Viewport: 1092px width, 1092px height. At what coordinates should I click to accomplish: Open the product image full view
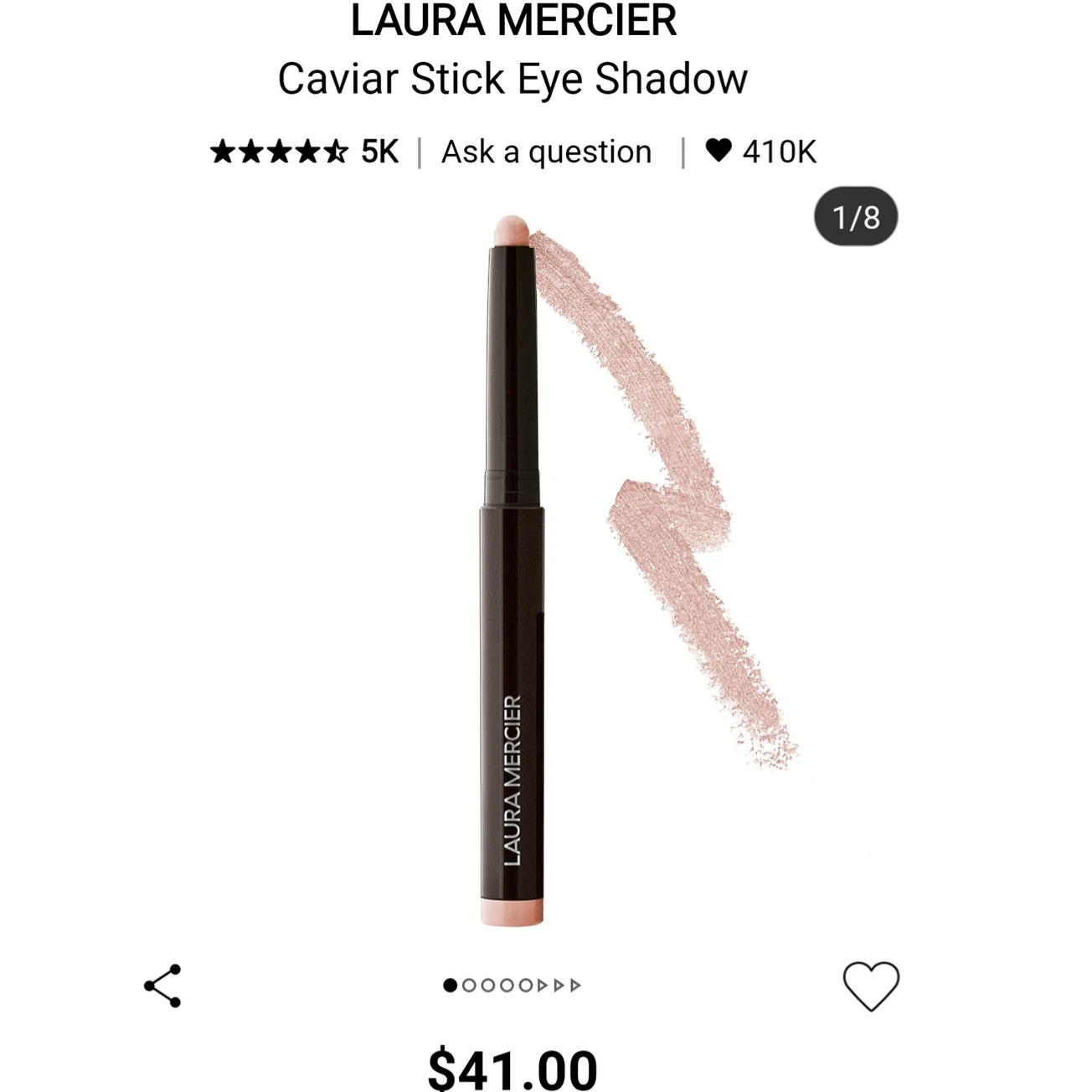544,569
